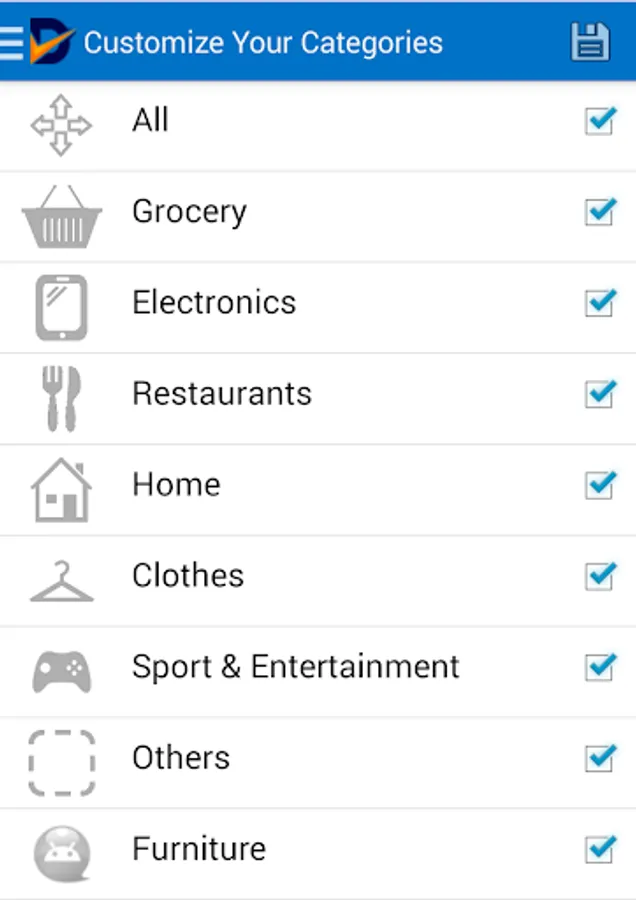Viewport: 636px width, 900px height.
Task: Uncheck the All categories checkbox
Action: 599,122
